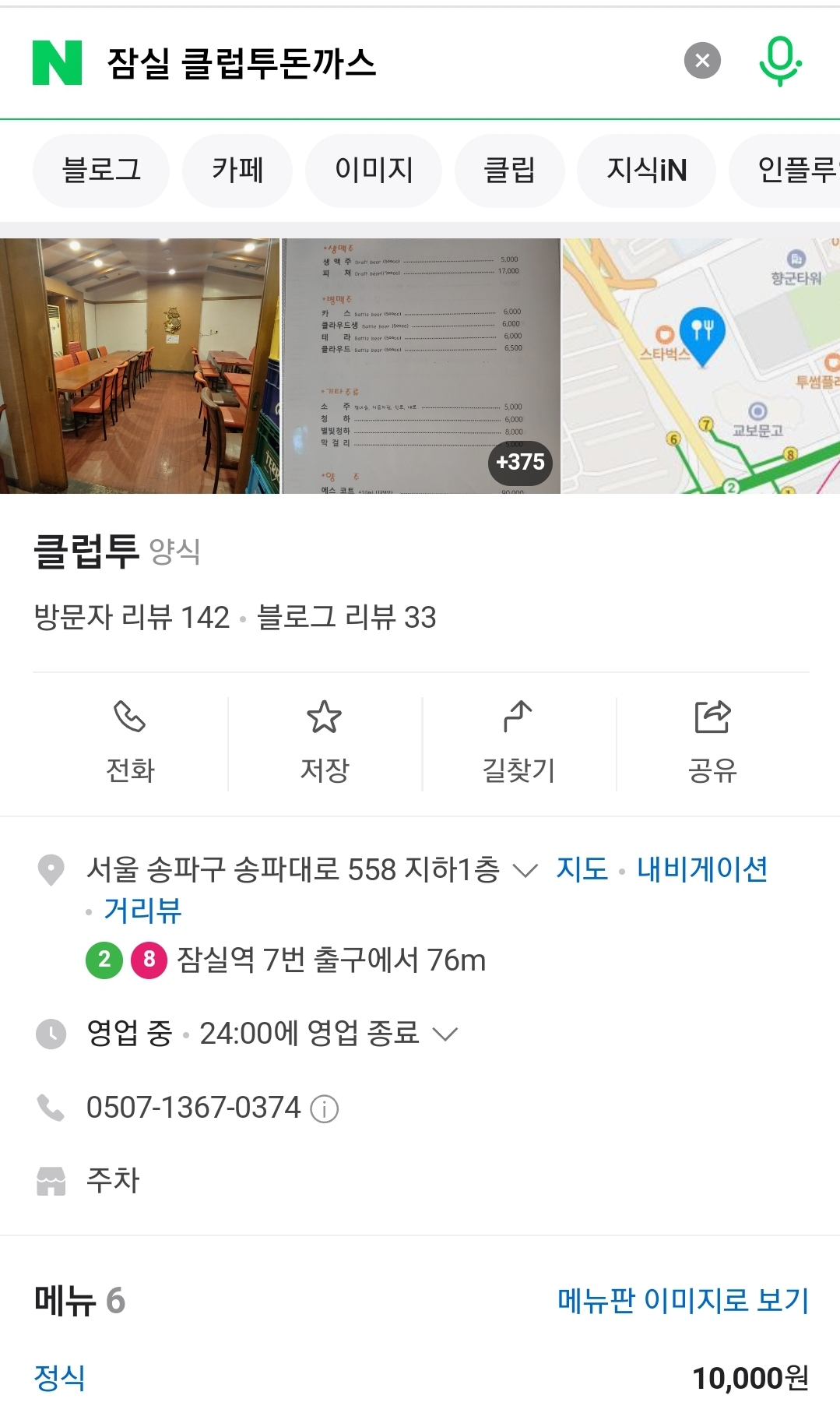Open 내비게이션 link
This screenshot has height=1420, width=840.
(702, 869)
